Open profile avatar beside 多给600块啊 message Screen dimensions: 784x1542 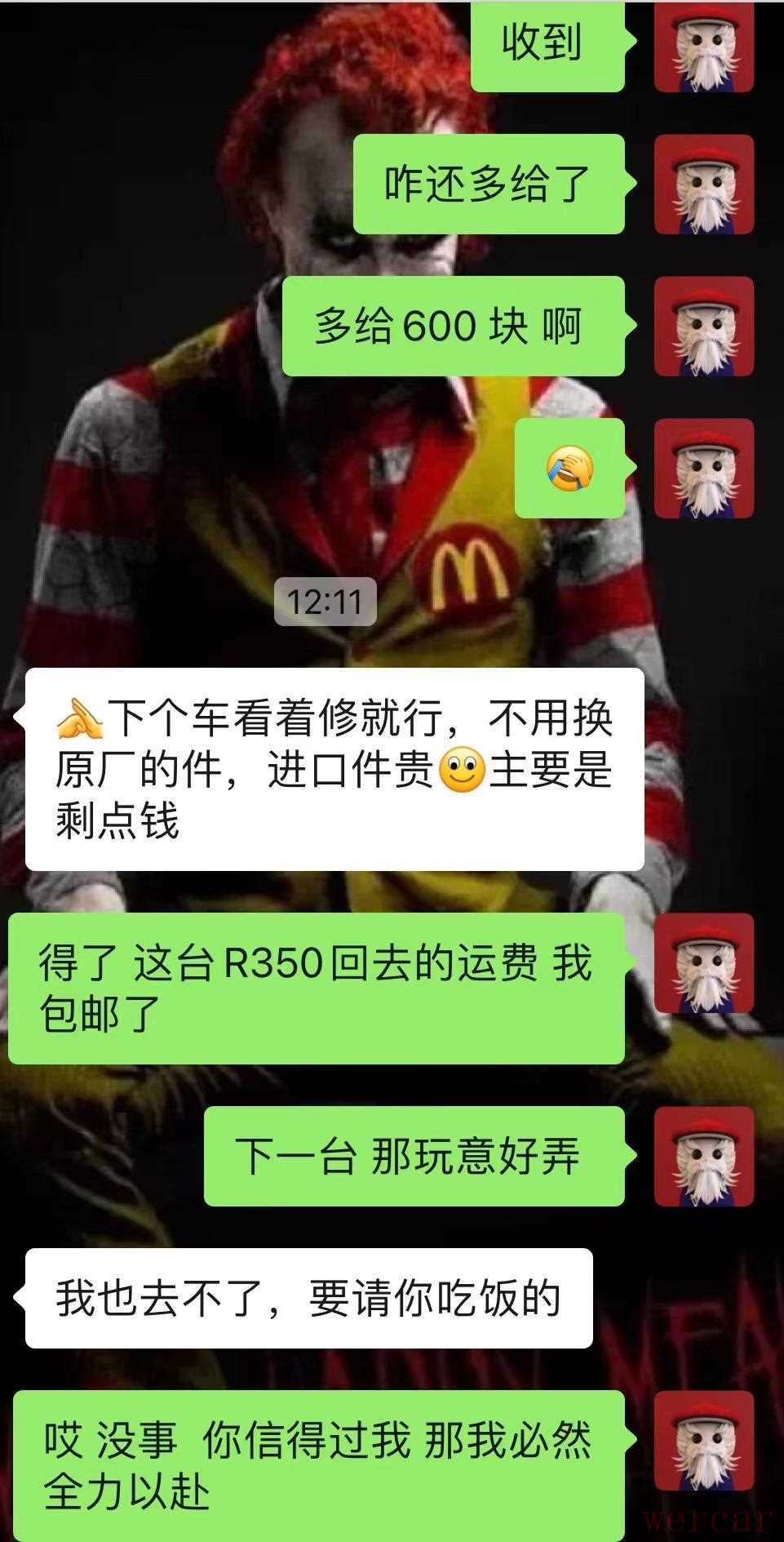[703, 327]
